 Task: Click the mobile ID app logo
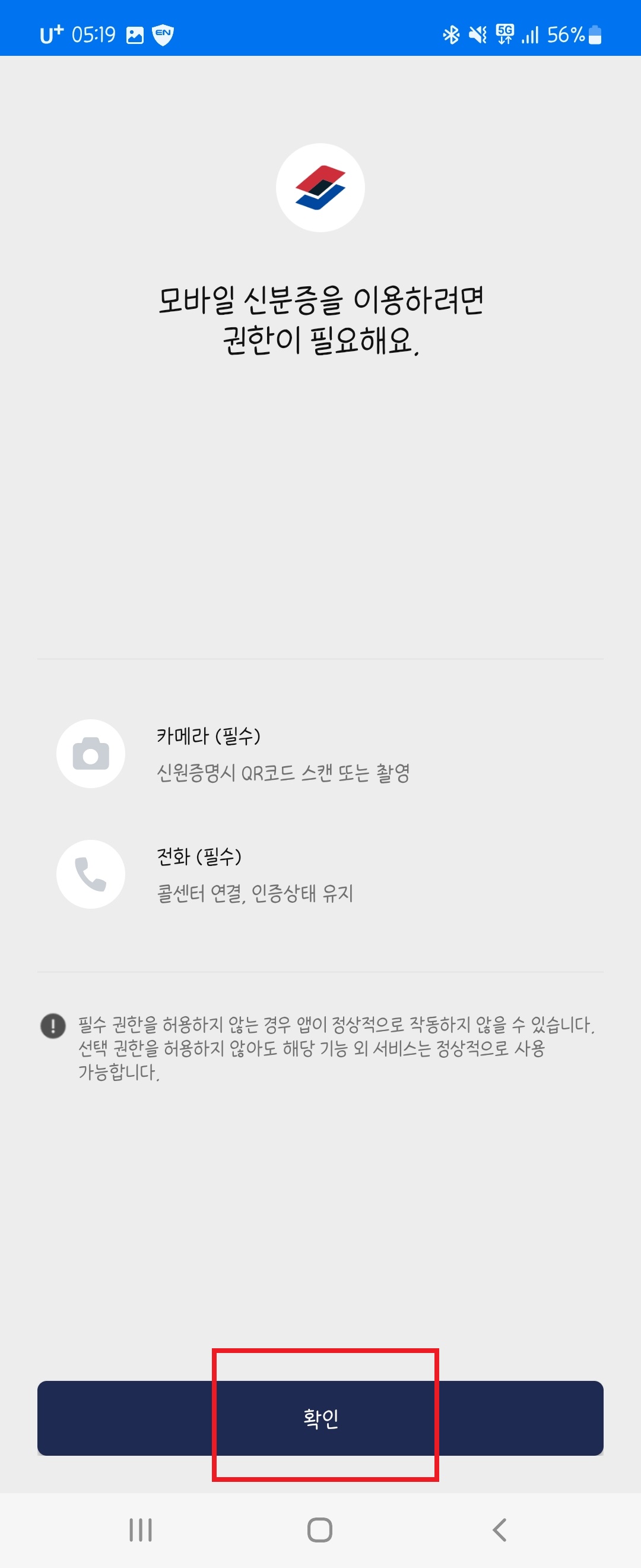pyautogui.click(x=320, y=187)
